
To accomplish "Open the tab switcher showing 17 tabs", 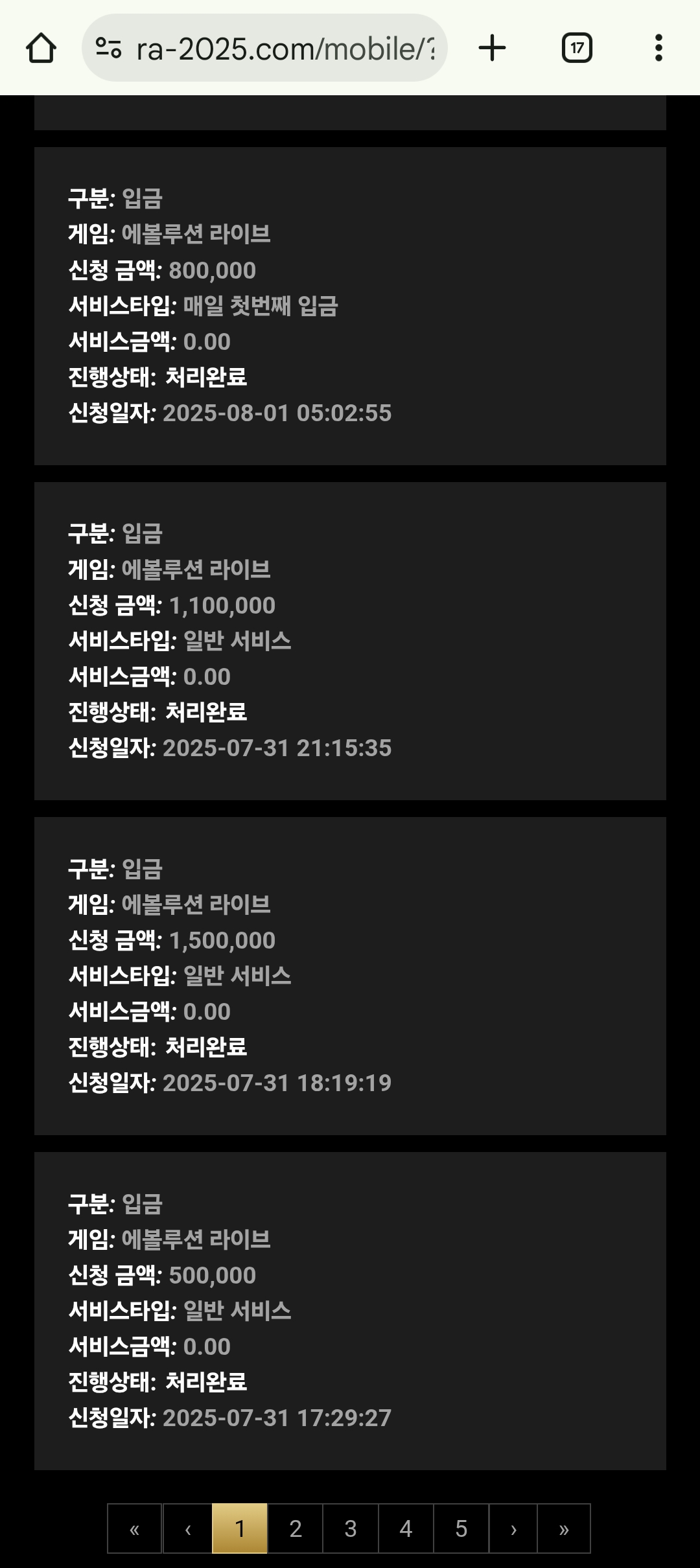I will 577,48.
